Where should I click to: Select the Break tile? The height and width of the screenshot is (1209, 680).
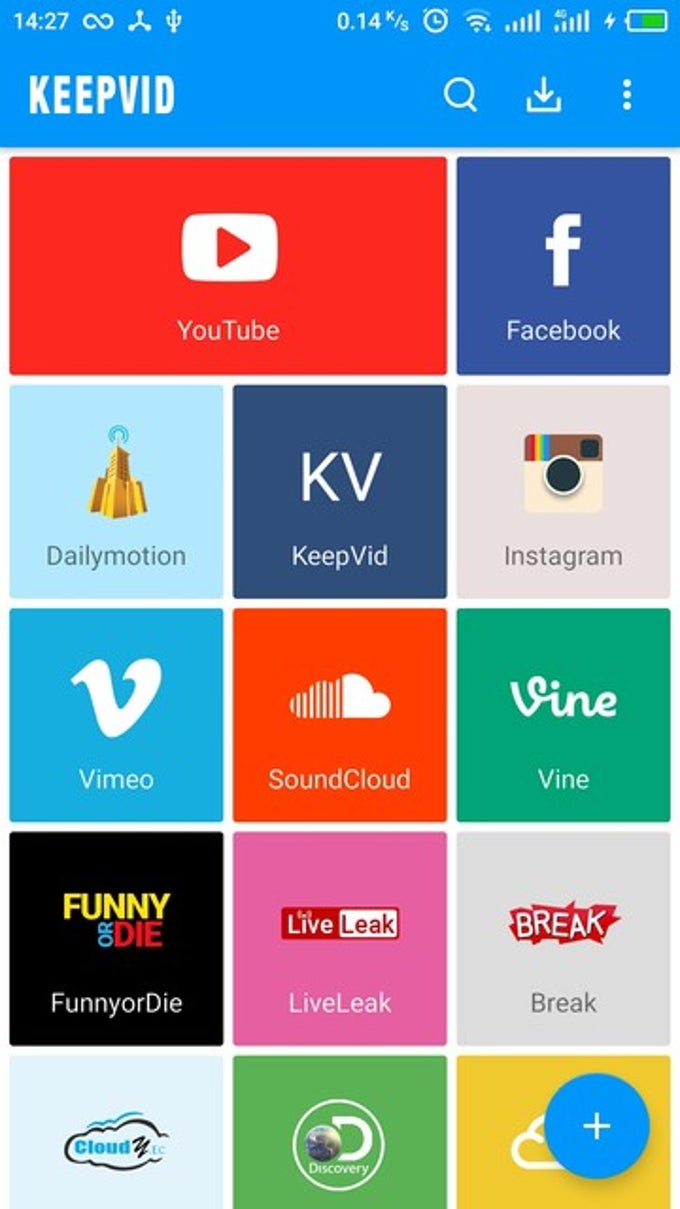pyautogui.click(x=563, y=938)
